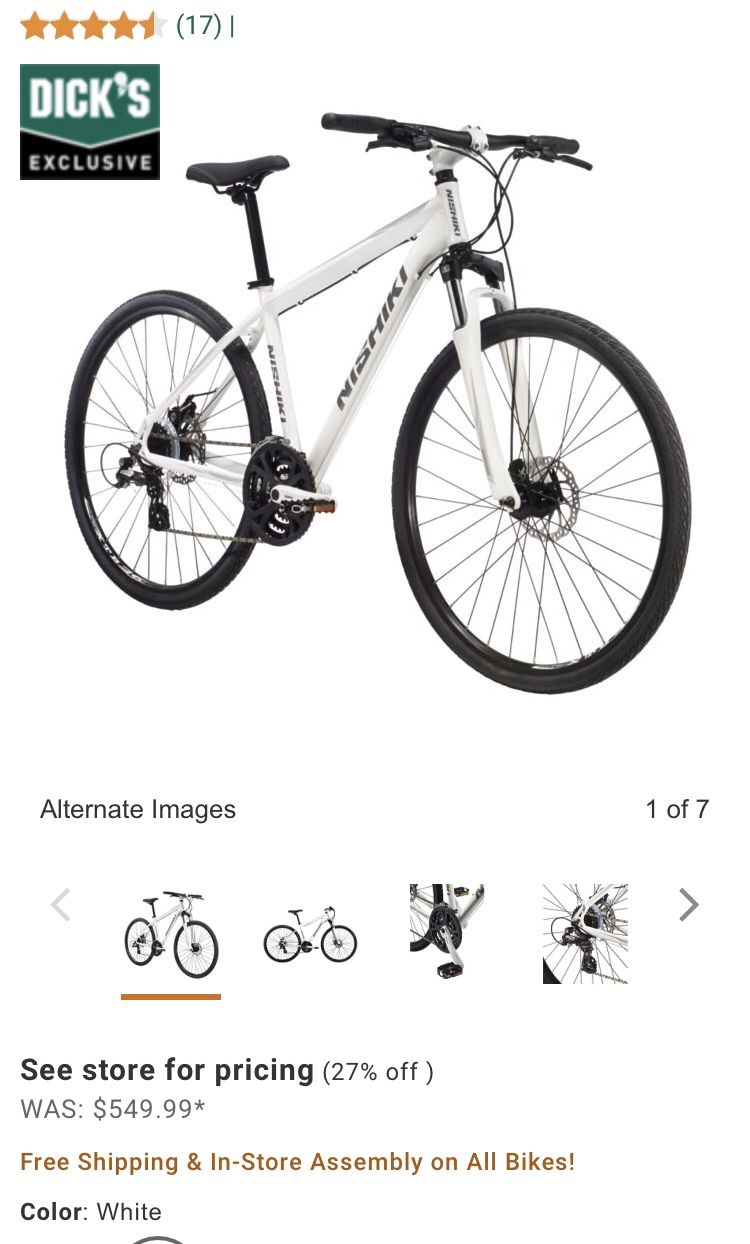Go to the previous alternate images

pos(61,905)
